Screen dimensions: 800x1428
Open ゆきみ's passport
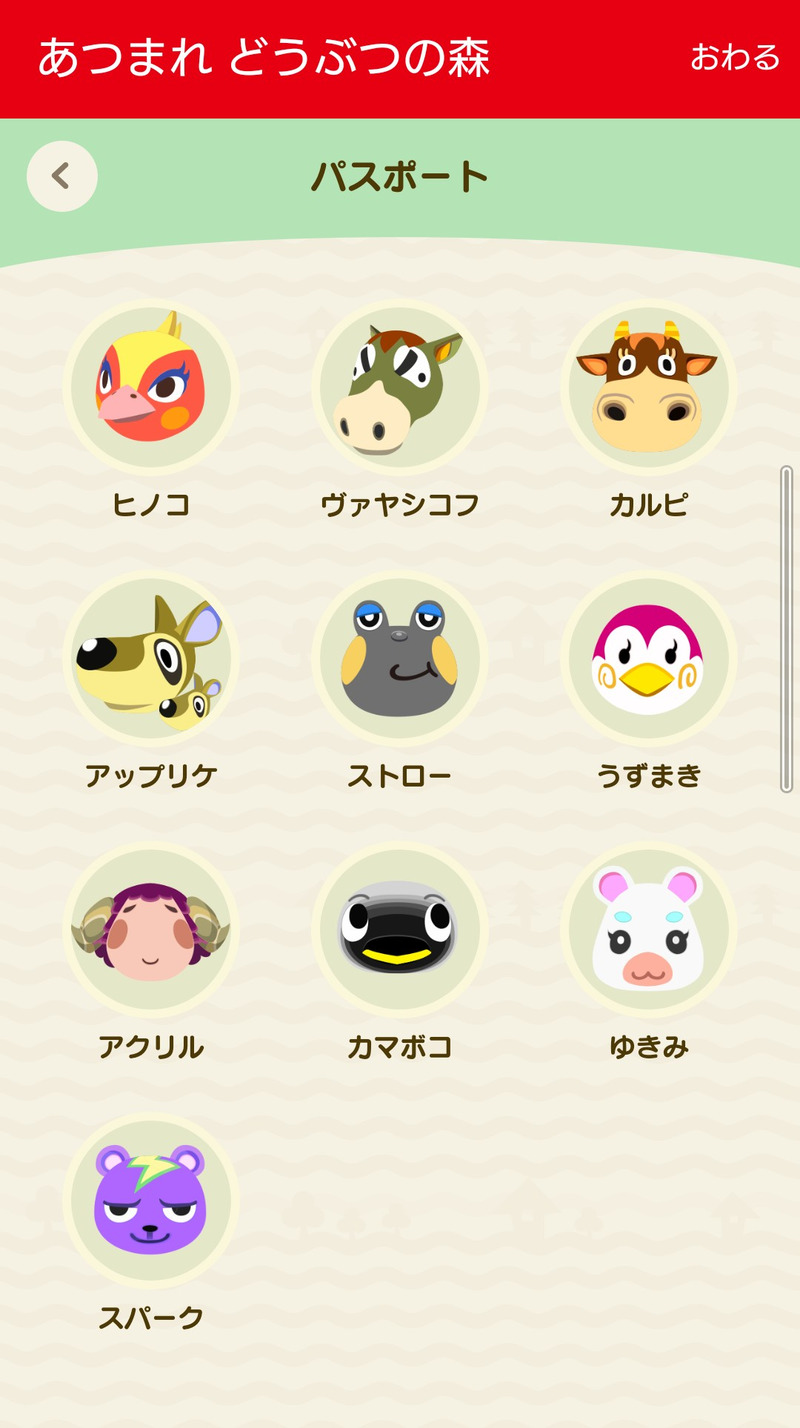click(x=649, y=930)
